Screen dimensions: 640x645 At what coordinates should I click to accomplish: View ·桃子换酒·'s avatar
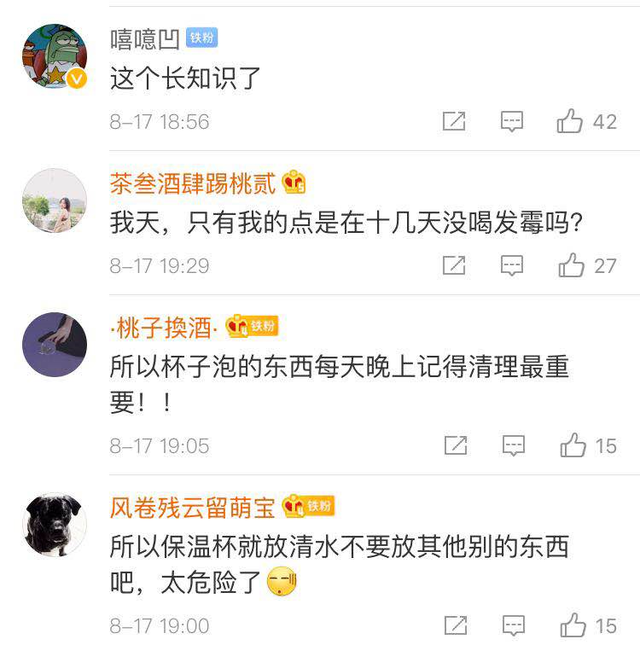55,345
